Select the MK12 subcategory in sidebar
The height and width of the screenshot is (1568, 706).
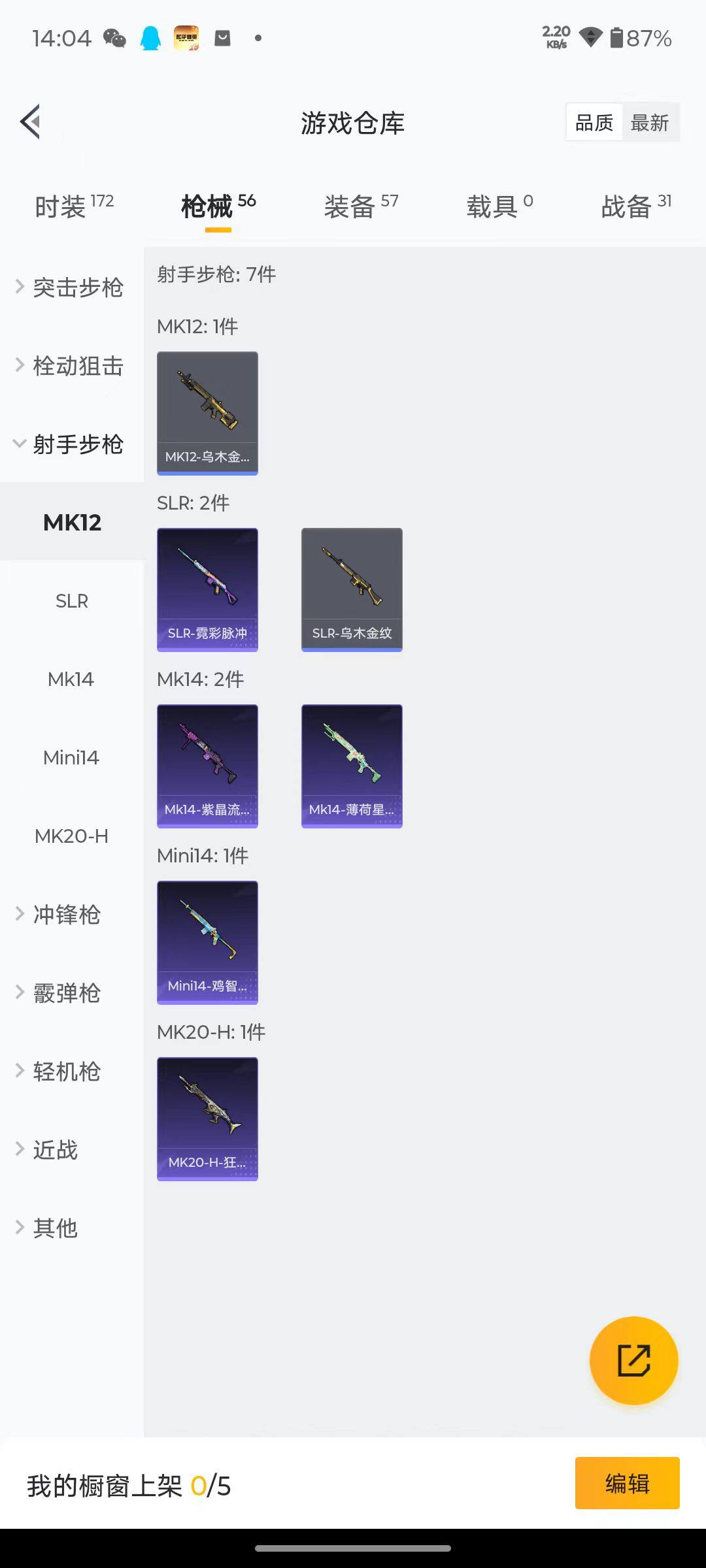72,523
